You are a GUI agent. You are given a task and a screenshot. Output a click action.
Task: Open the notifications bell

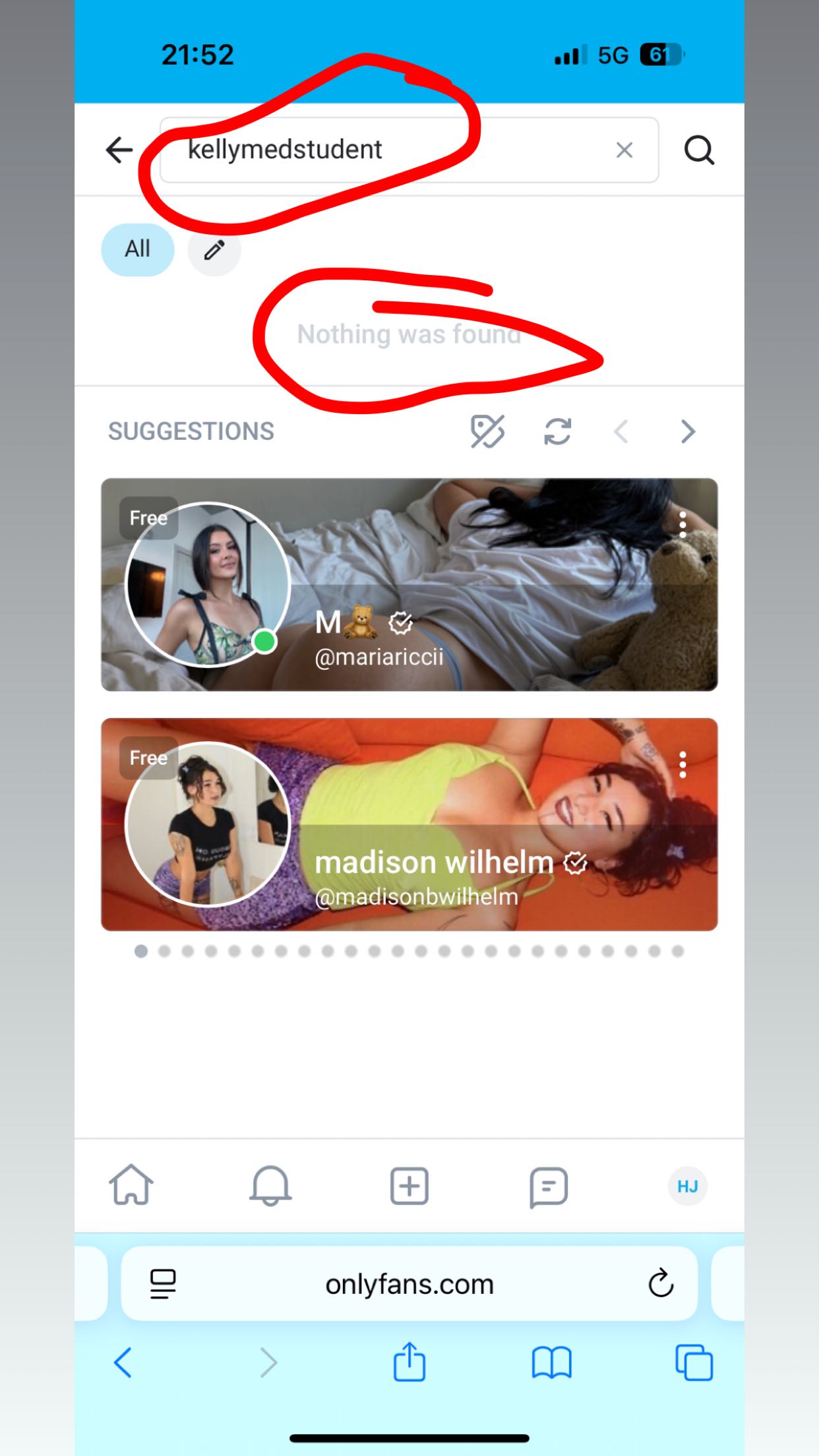(x=270, y=1186)
